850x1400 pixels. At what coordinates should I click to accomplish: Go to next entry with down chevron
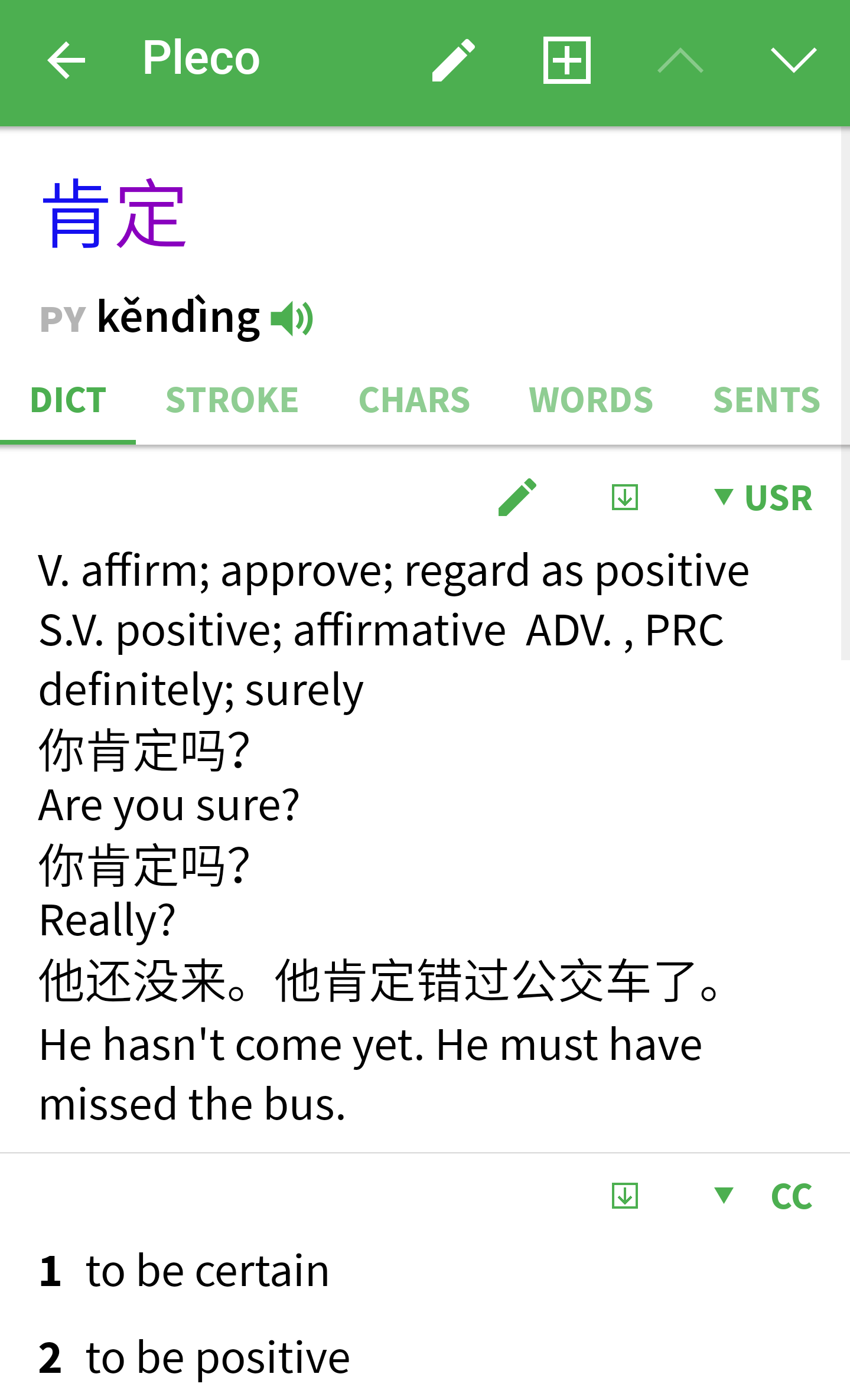click(793, 60)
